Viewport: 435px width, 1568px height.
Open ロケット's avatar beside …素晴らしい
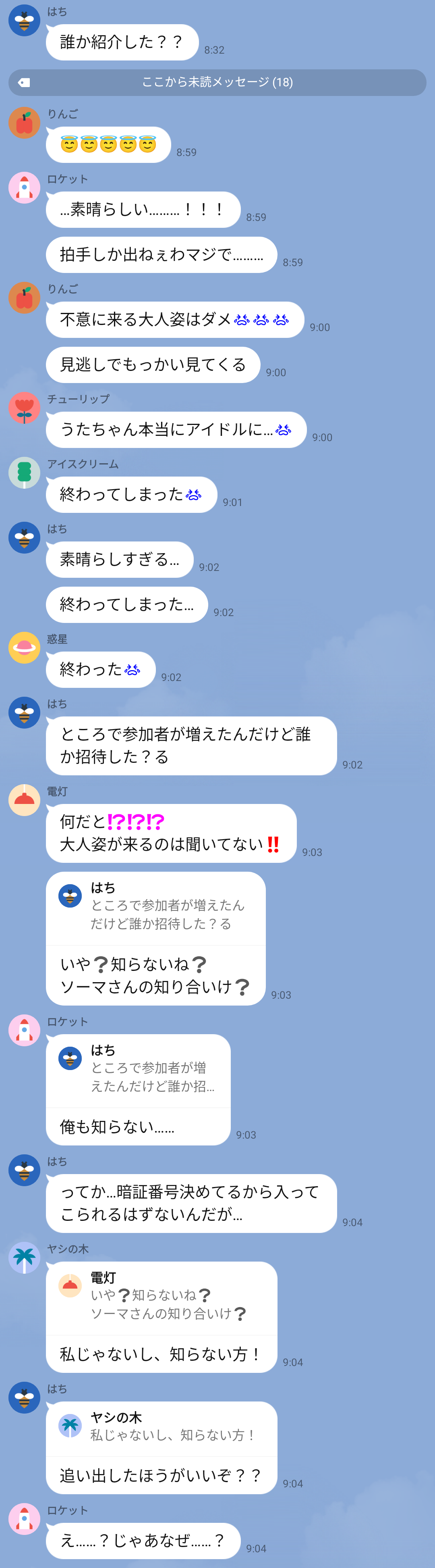coord(24,187)
